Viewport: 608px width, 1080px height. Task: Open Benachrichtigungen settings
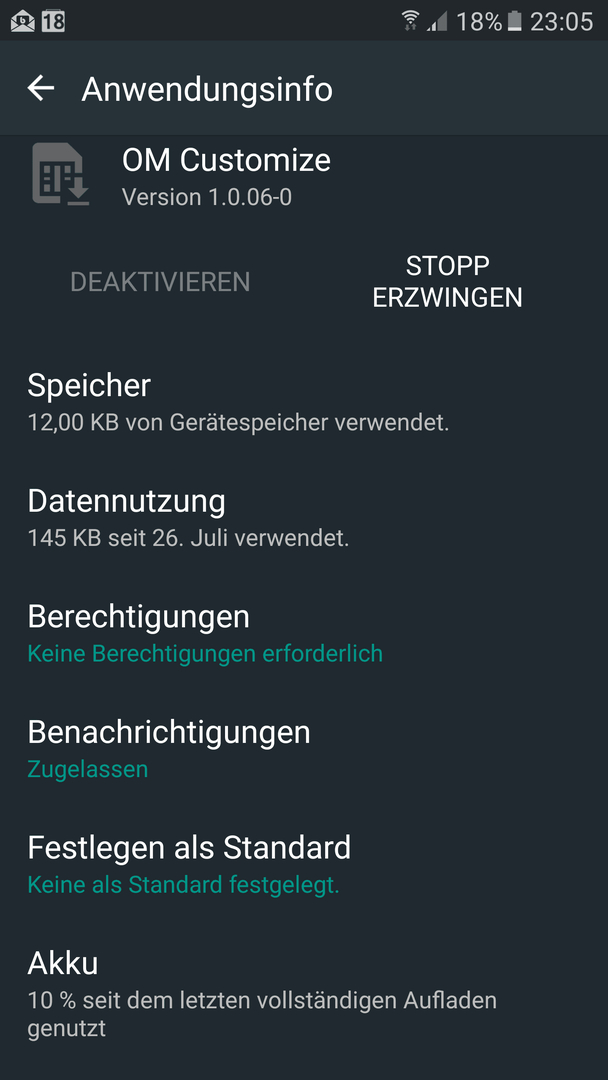point(304,749)
